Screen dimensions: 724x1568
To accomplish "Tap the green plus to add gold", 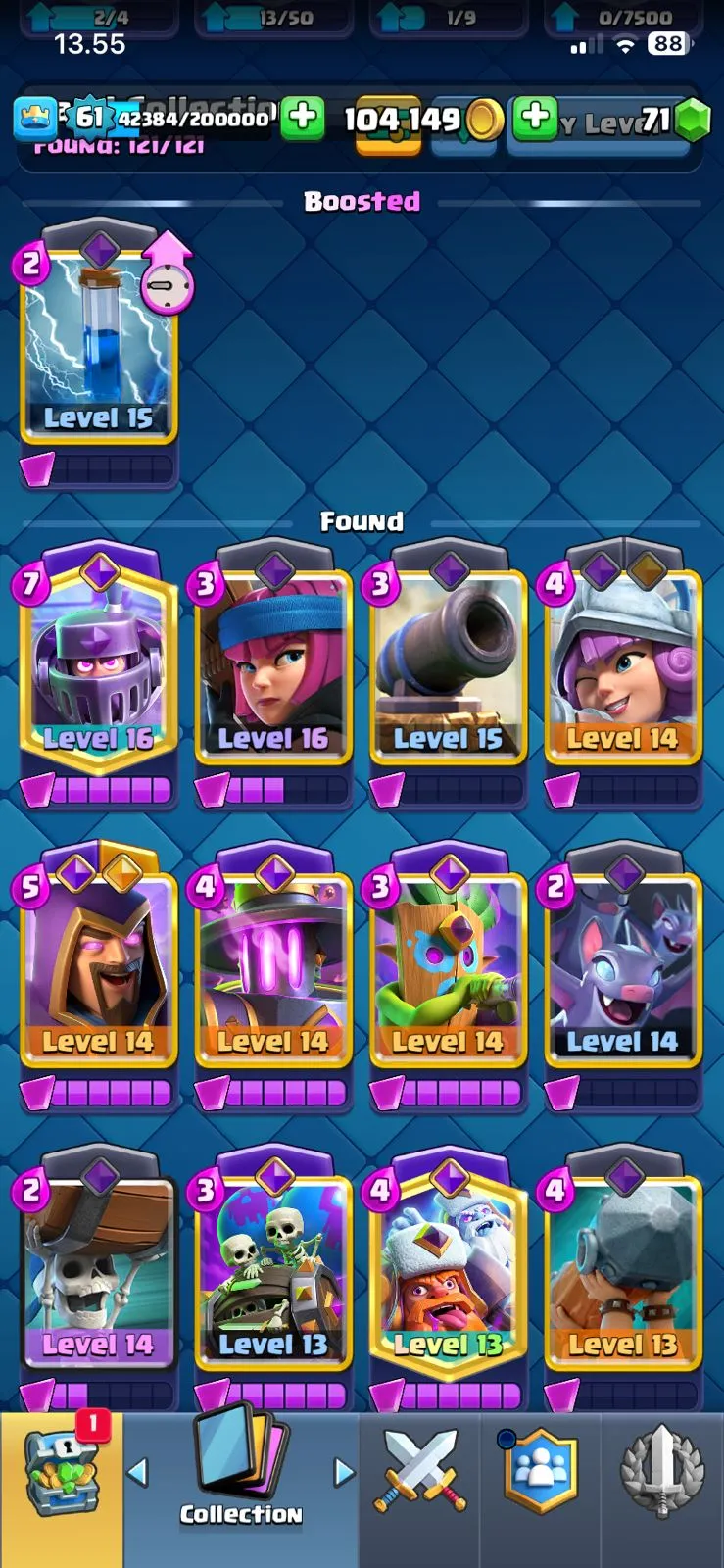I will [x=535, y=118].
